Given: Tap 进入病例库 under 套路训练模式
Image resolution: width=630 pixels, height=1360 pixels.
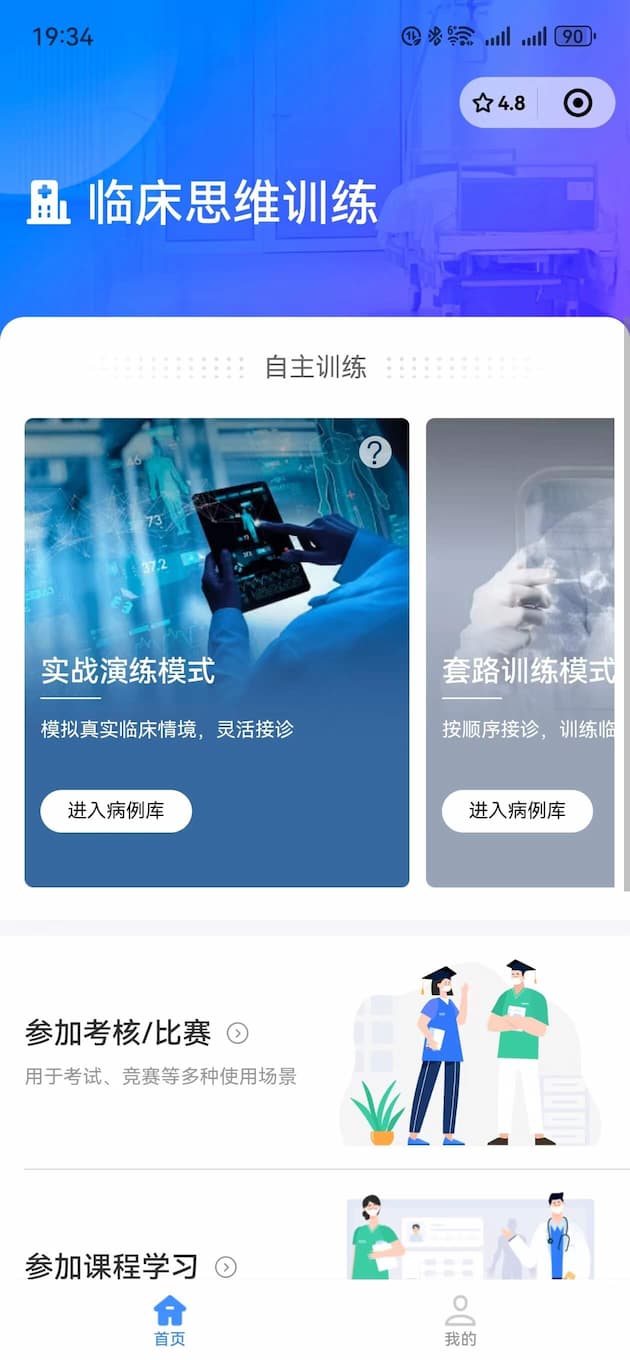Looking at the screenshot, I should (x=517, y=811).
